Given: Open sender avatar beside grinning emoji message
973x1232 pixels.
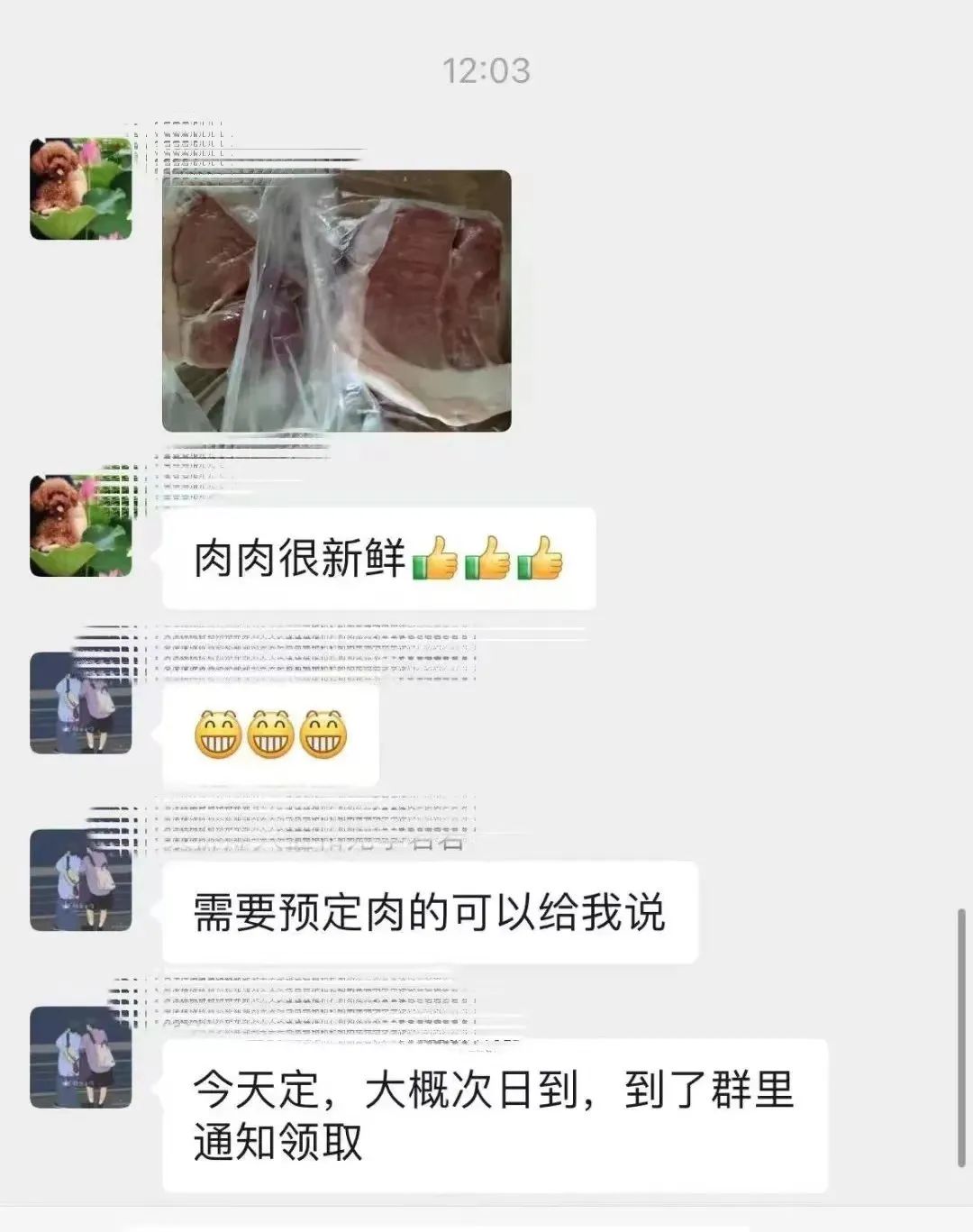Looking at the screenshot, I should coord(81,702).
